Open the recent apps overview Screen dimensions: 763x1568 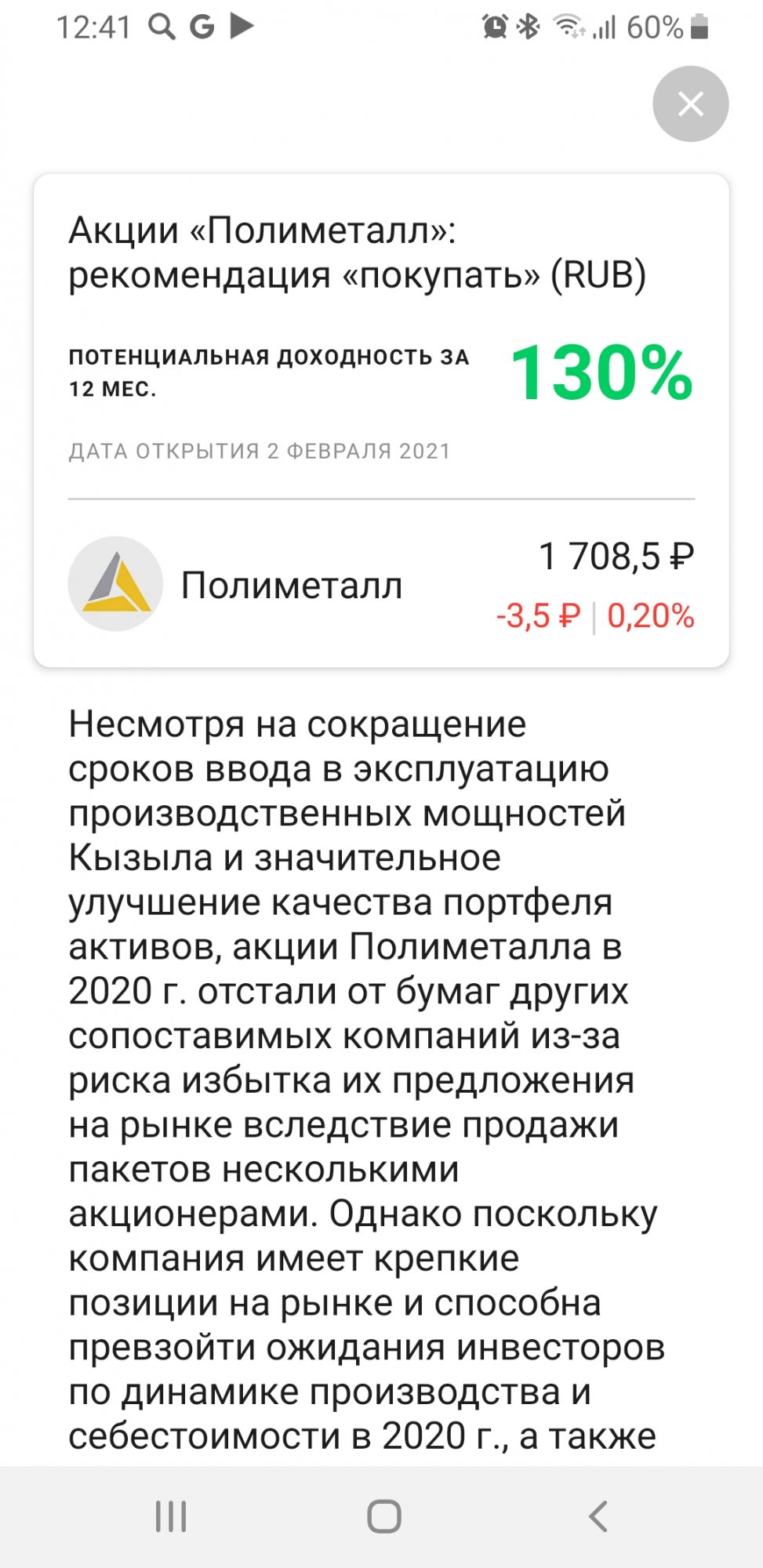tap(171, 1516)
